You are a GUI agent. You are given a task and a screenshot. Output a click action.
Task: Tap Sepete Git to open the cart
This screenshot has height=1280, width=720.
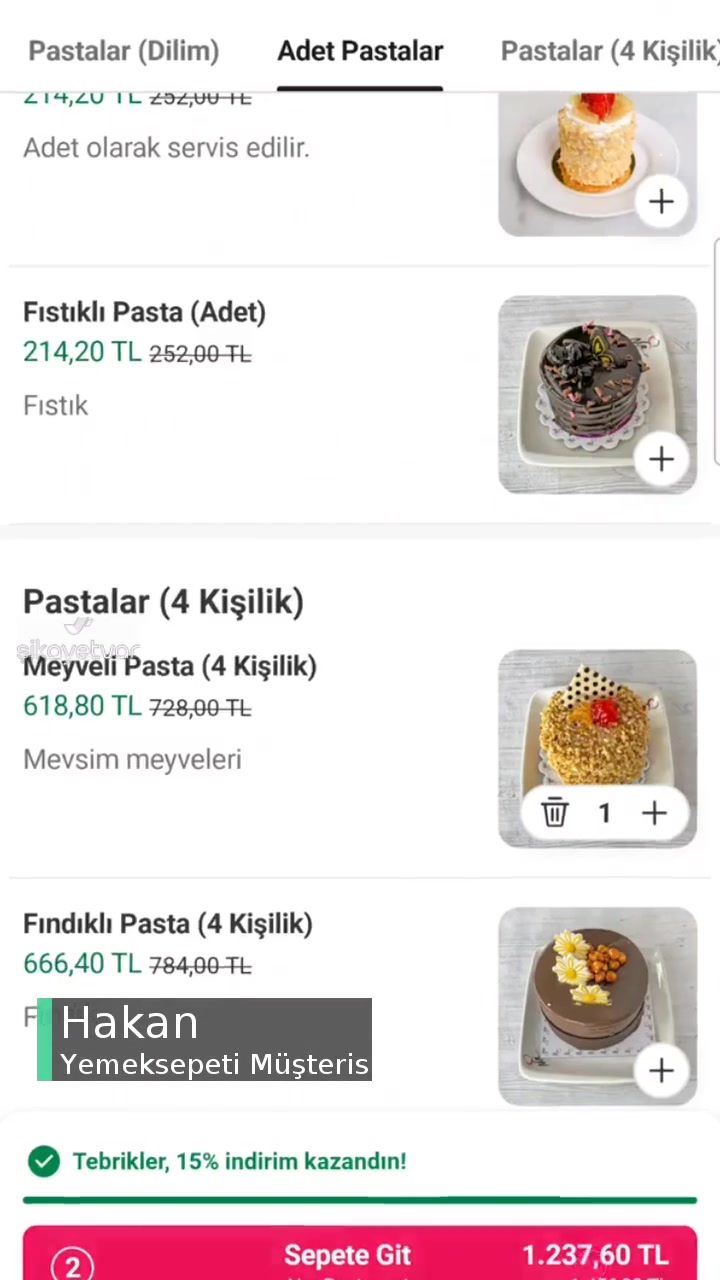point(347,1255)
